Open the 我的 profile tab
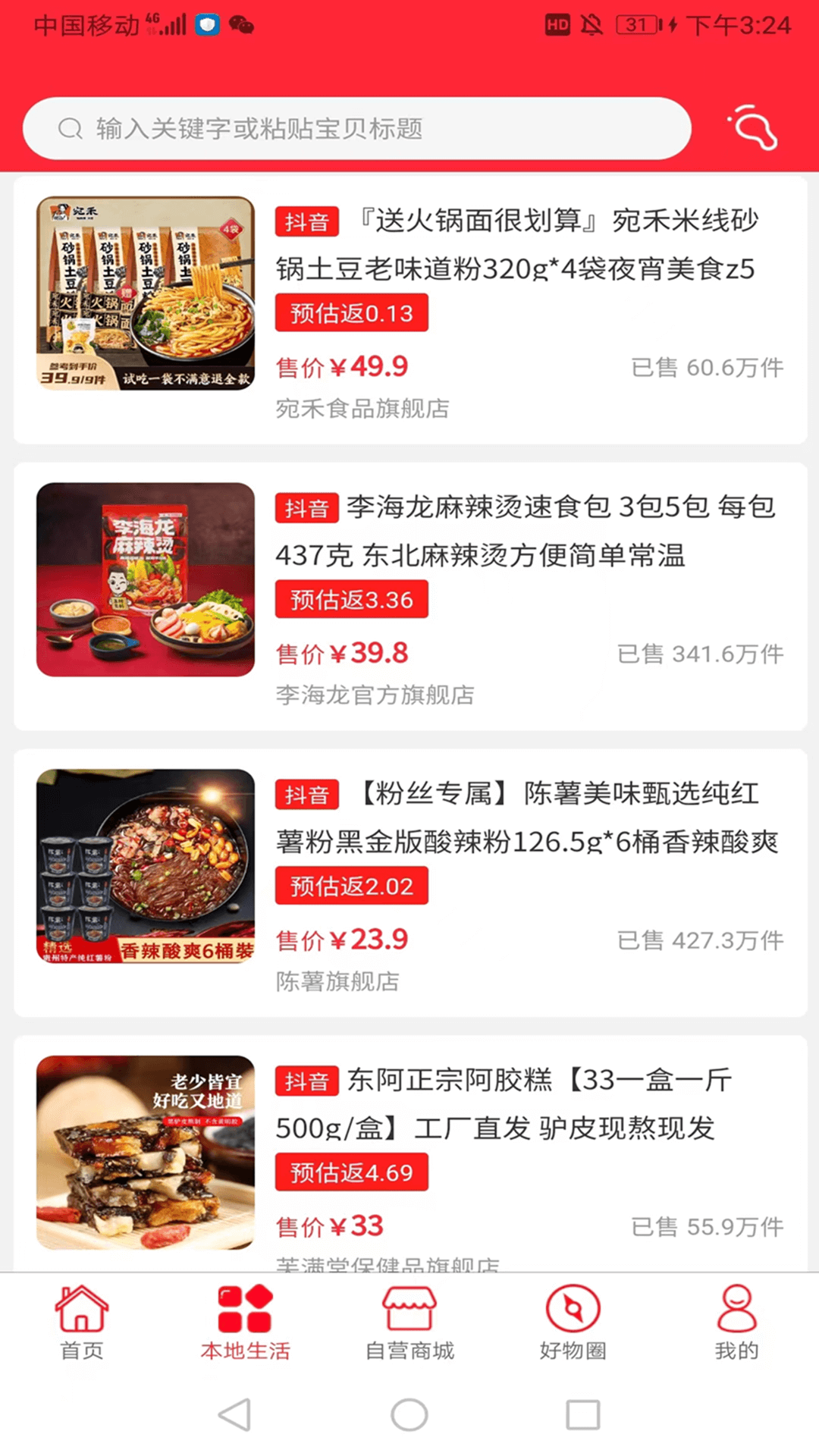The width and height of the screenshot is (819, 1456). pyautogui.click(x=736, y=1323)
